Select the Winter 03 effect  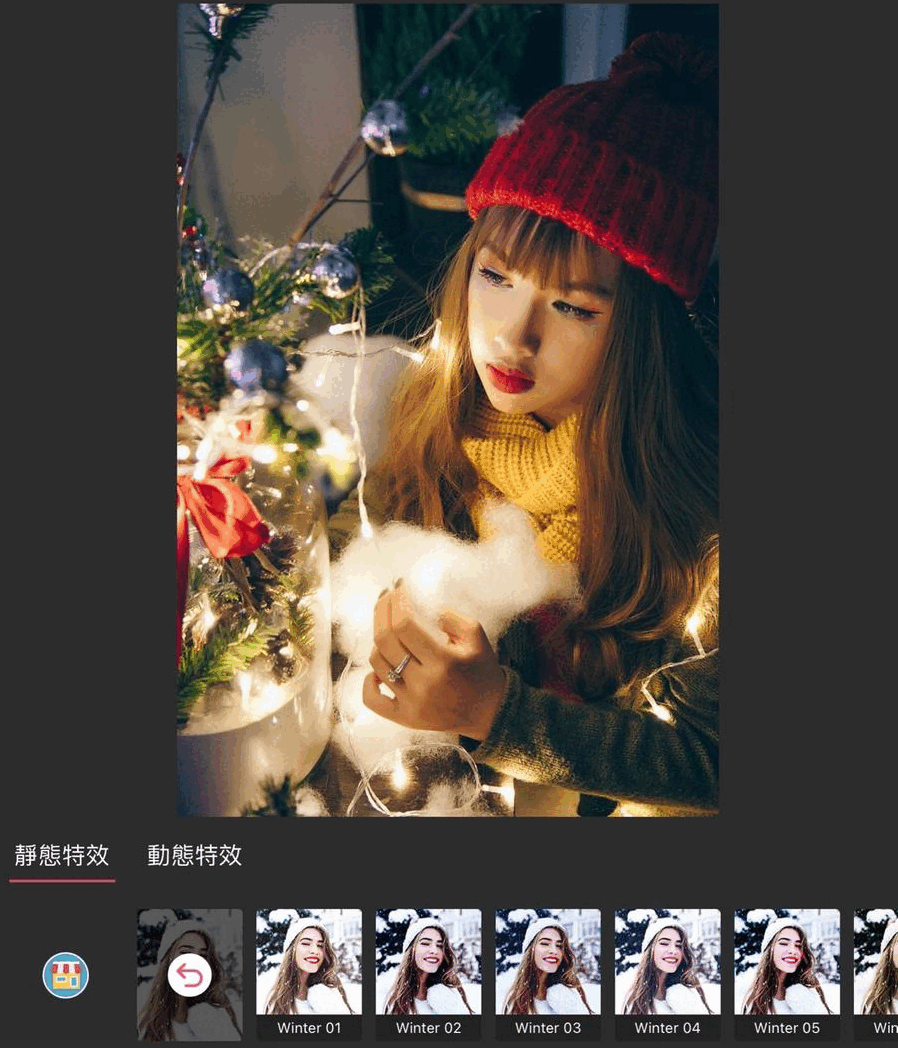[548, 974]
